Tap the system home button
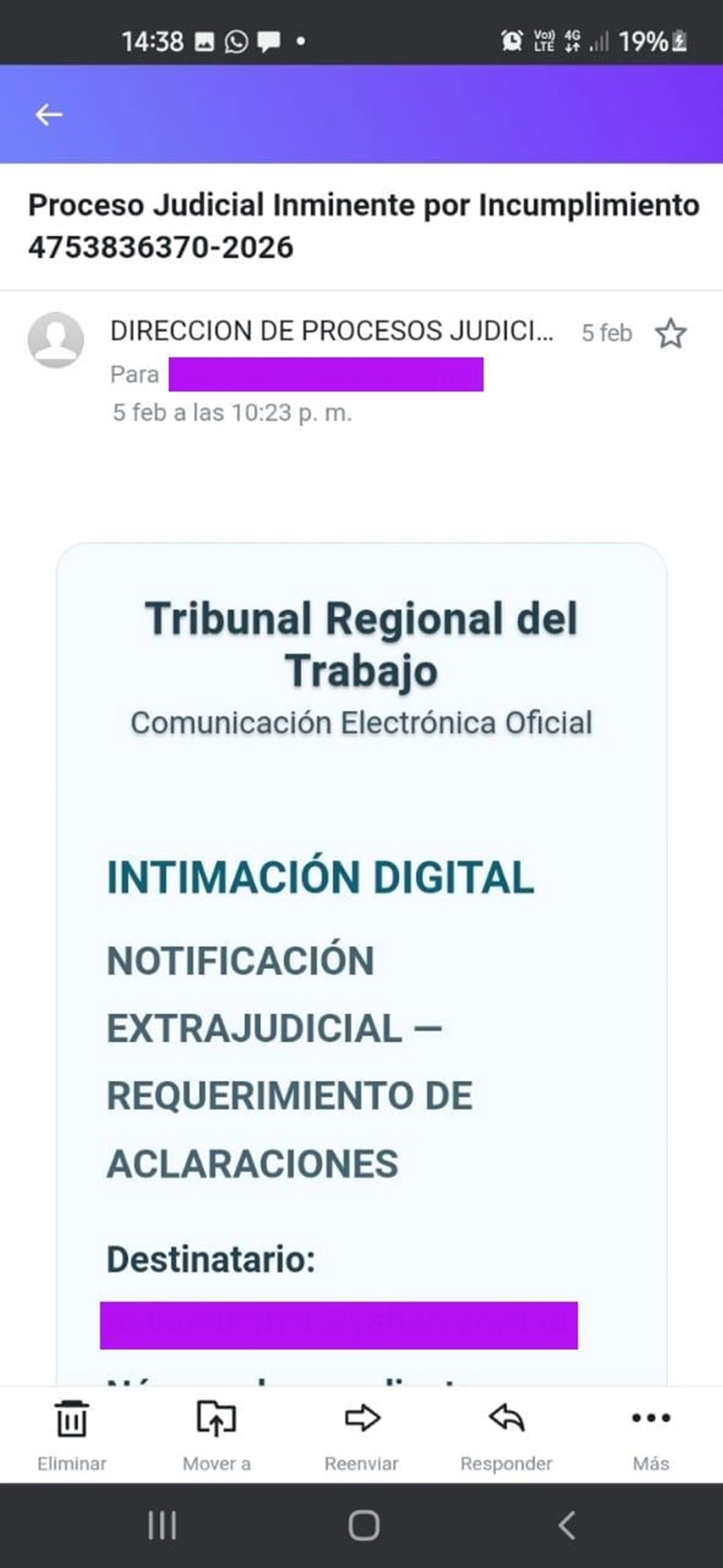The width and height of the screenshot is (723, 1568). [x=363, y=1525]
